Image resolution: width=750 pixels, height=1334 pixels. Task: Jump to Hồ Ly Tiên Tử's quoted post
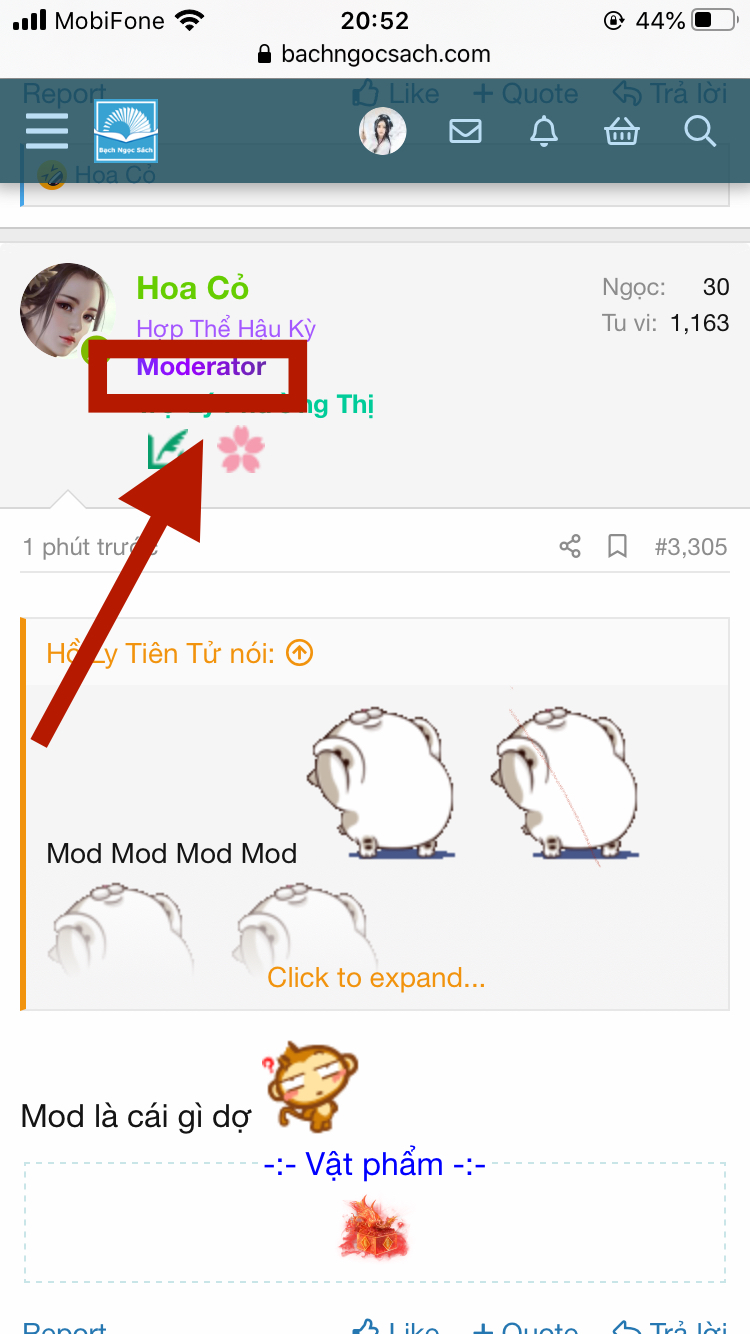300,653
